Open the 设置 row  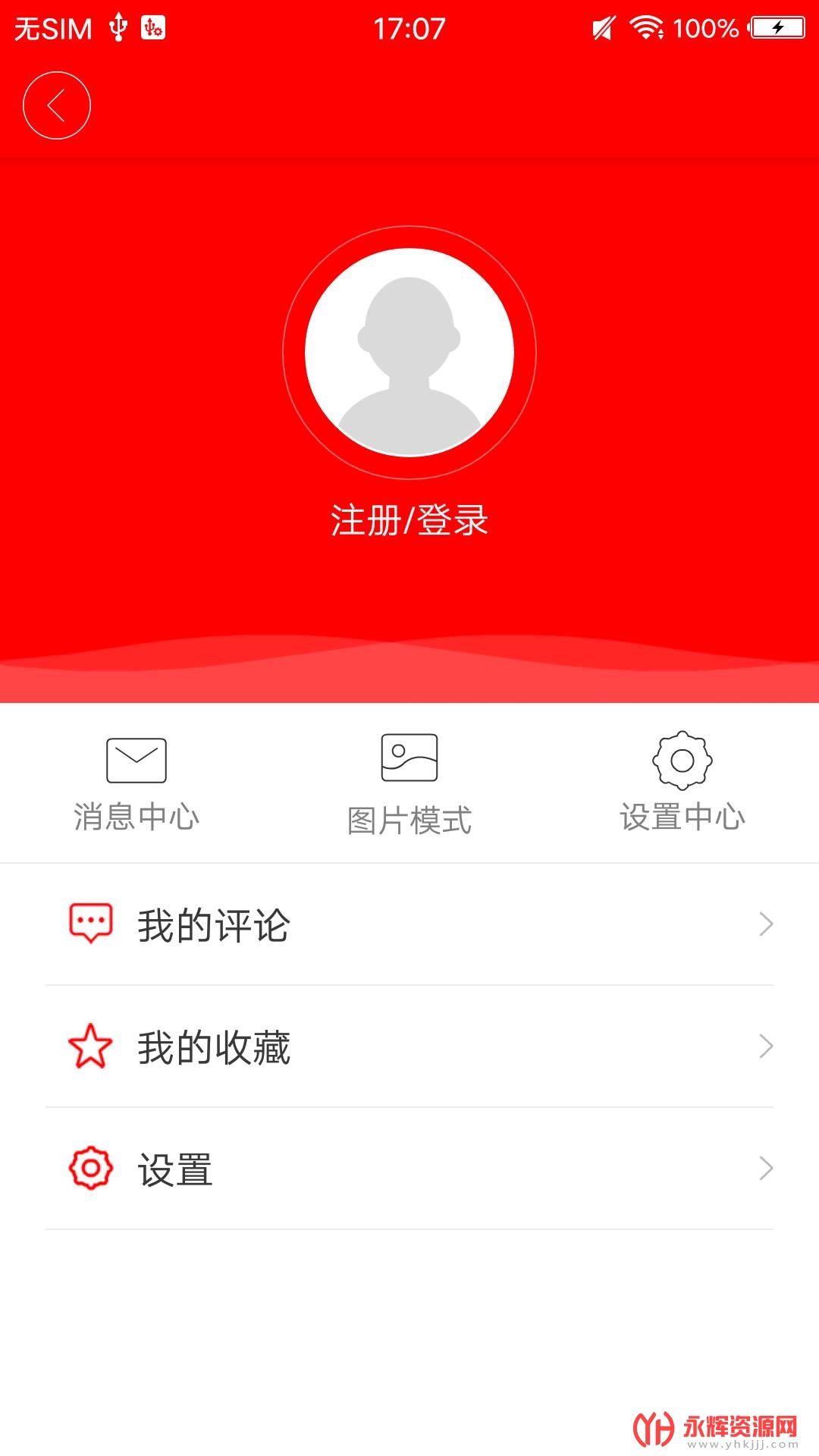409,1169
